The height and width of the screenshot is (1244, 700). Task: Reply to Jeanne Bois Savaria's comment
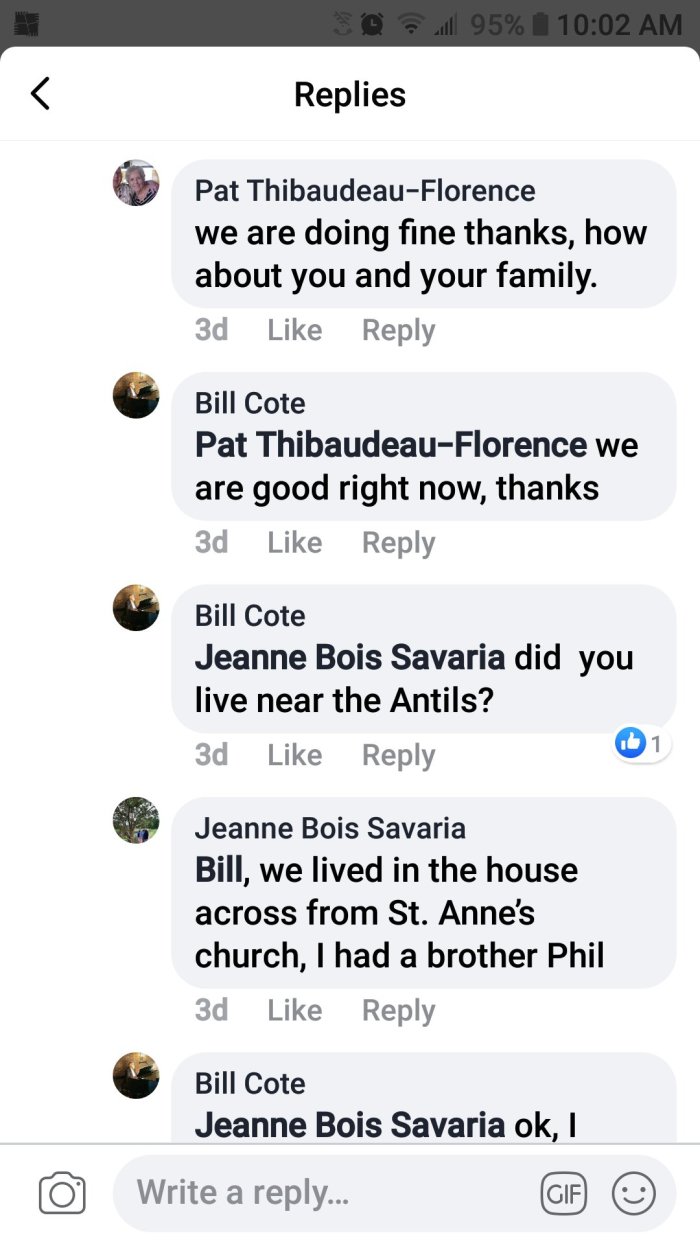(x=398, y=1010)
